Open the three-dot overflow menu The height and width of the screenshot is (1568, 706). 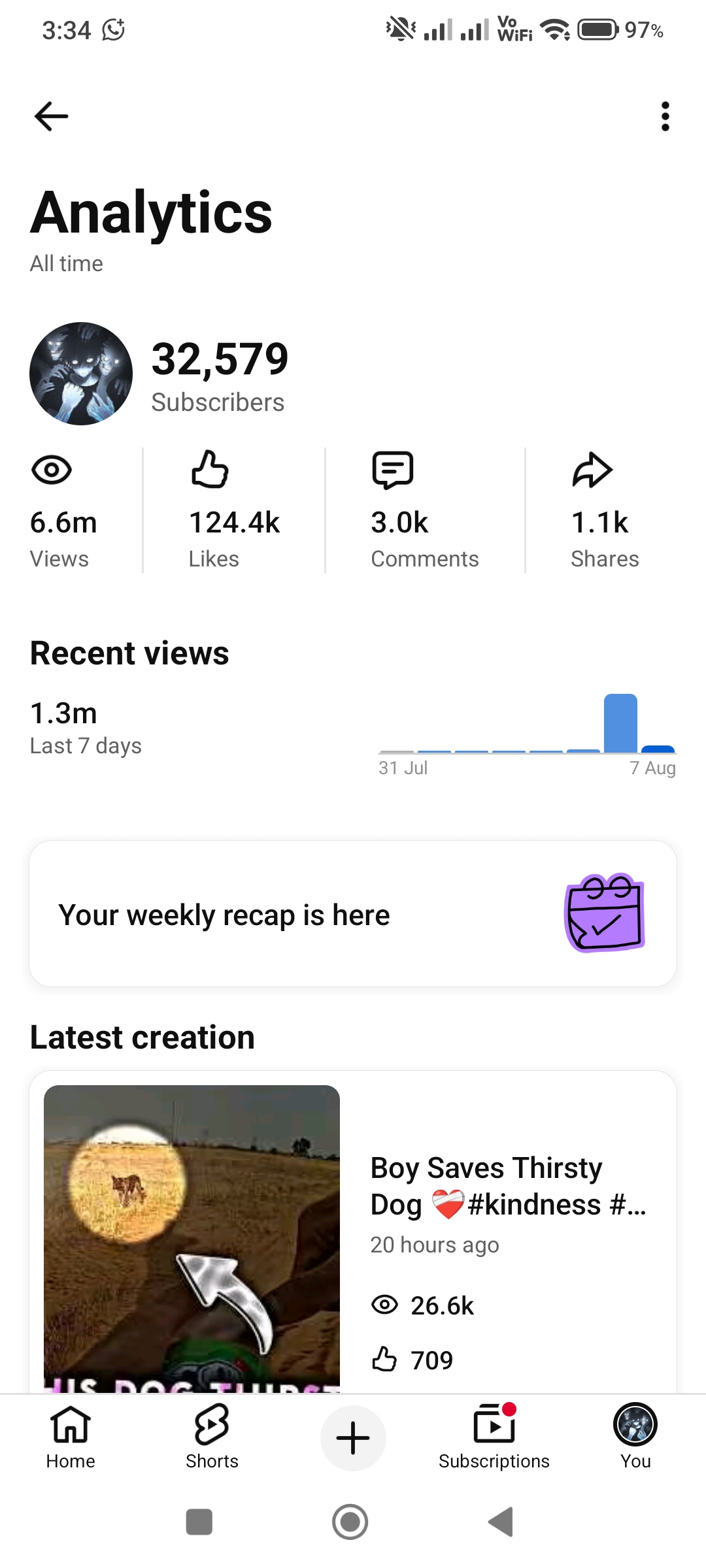[x=665, y=117]
